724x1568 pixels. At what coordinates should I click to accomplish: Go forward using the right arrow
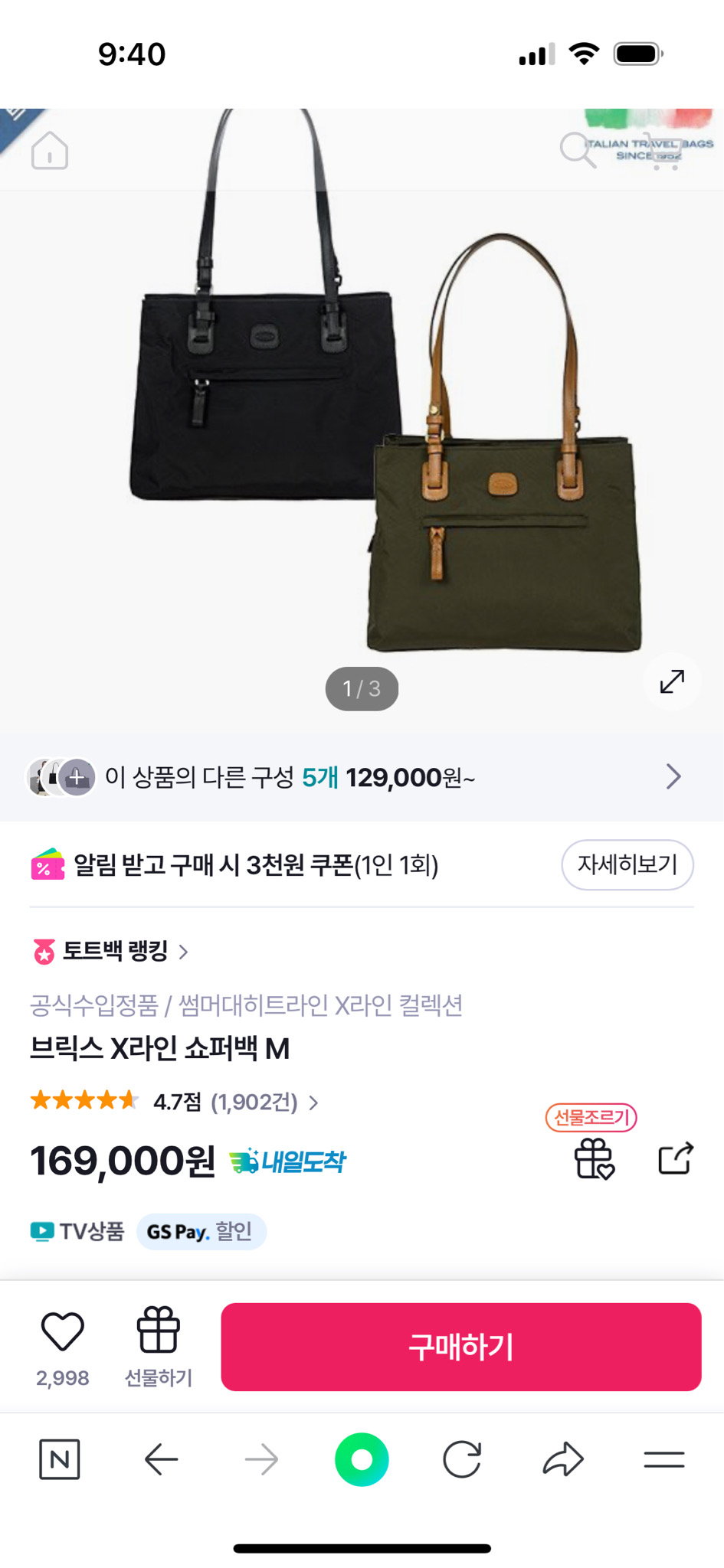pyautogui.click(x=261, y=1459)
